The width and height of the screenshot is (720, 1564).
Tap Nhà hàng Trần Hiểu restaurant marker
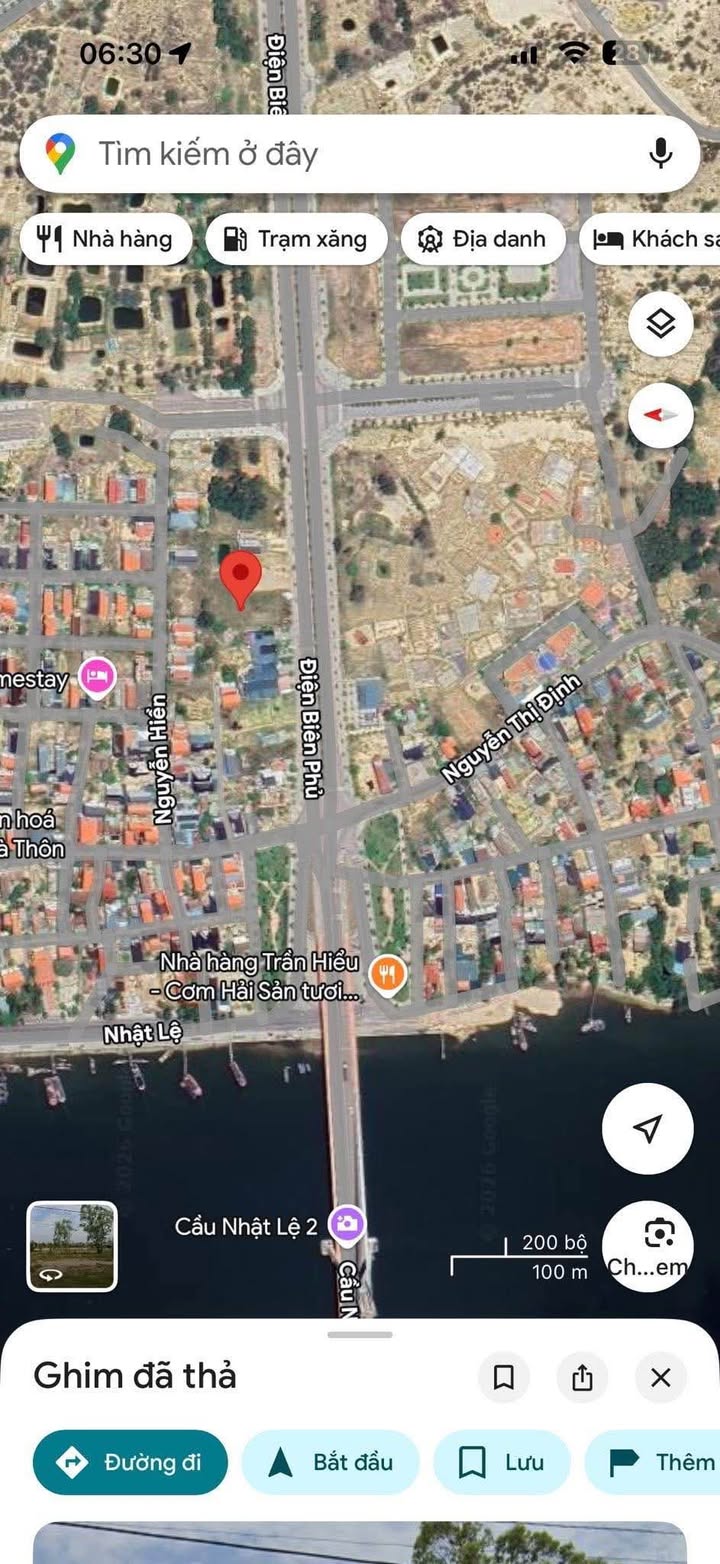point(387,973)
